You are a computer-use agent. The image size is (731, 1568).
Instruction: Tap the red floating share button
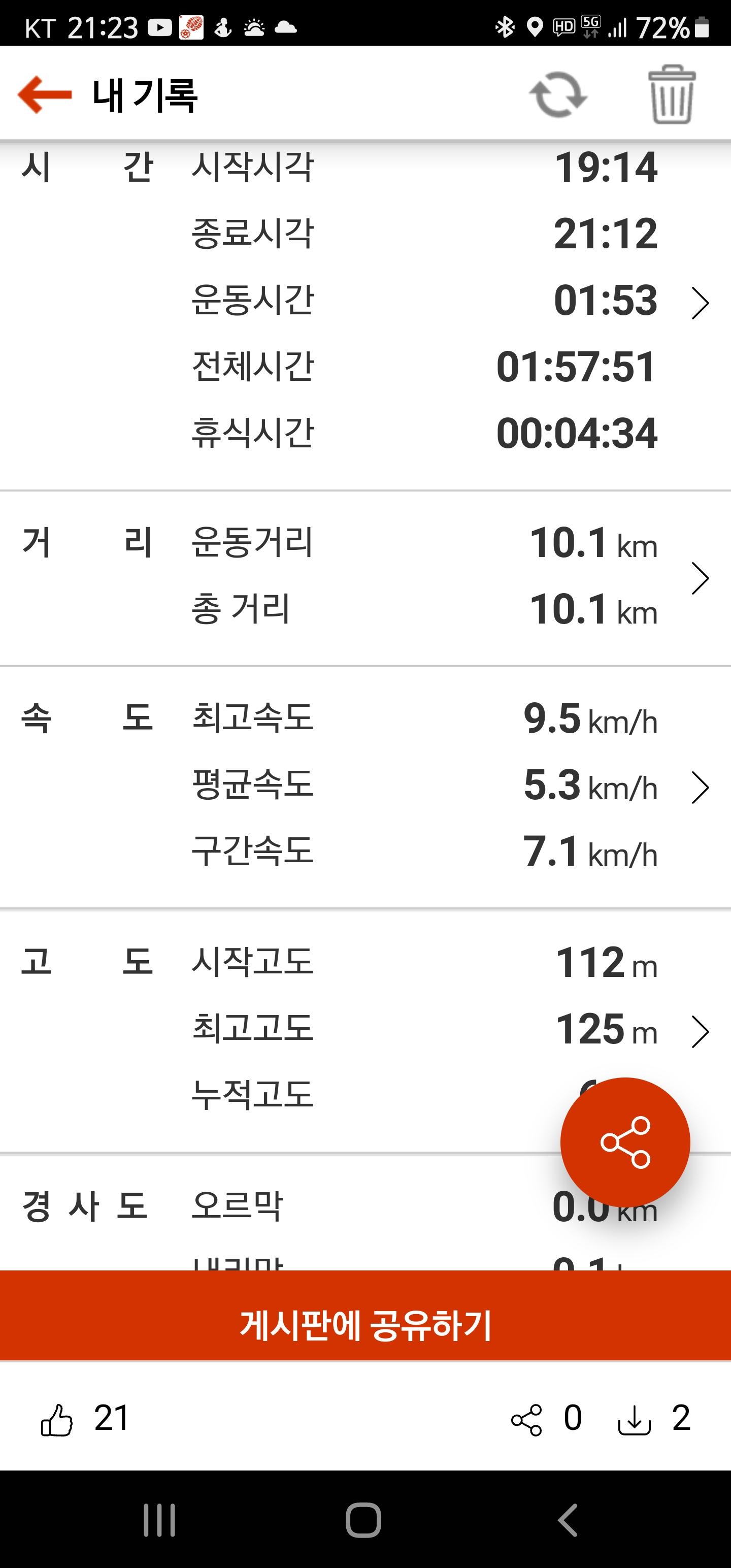point(625,1142)
